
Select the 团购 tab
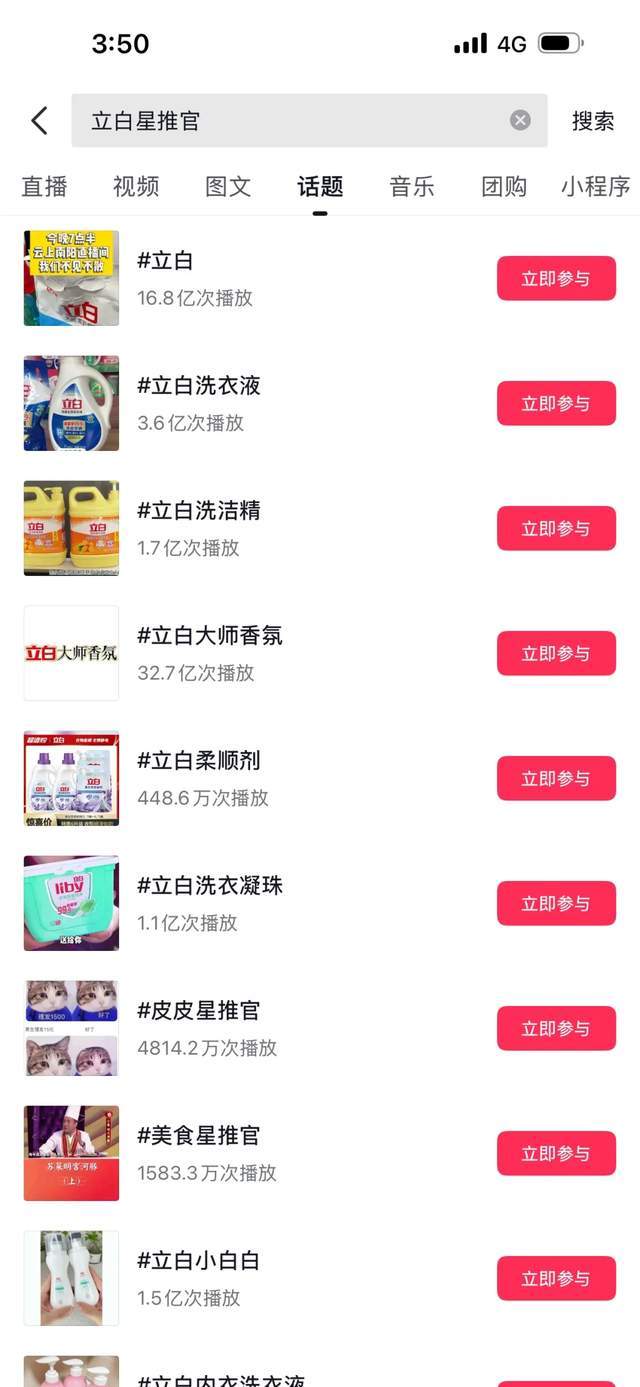click(x=504, y=186)
